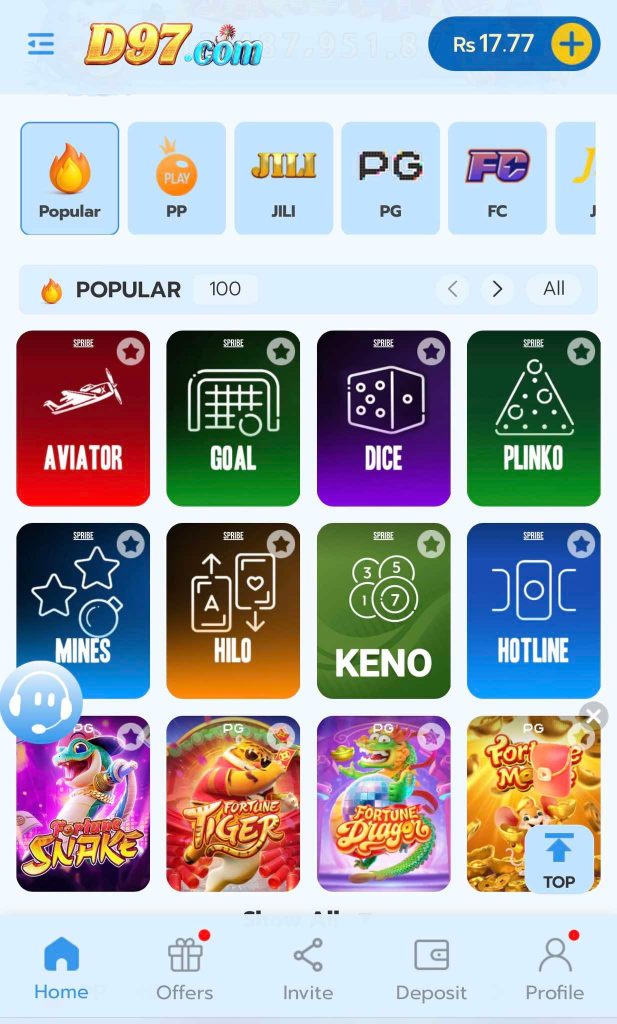Select the JILI provider category
Viewport: 617px width, 1024px height.
pyautogui.click(x=283, y=178)
